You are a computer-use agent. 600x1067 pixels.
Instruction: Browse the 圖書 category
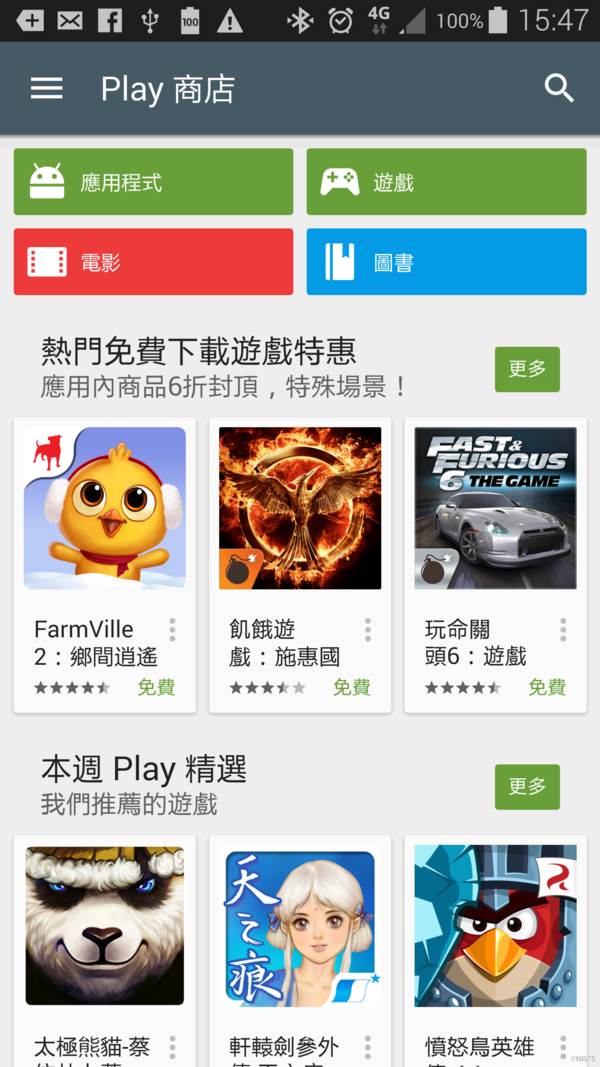[x=446, y=262]
